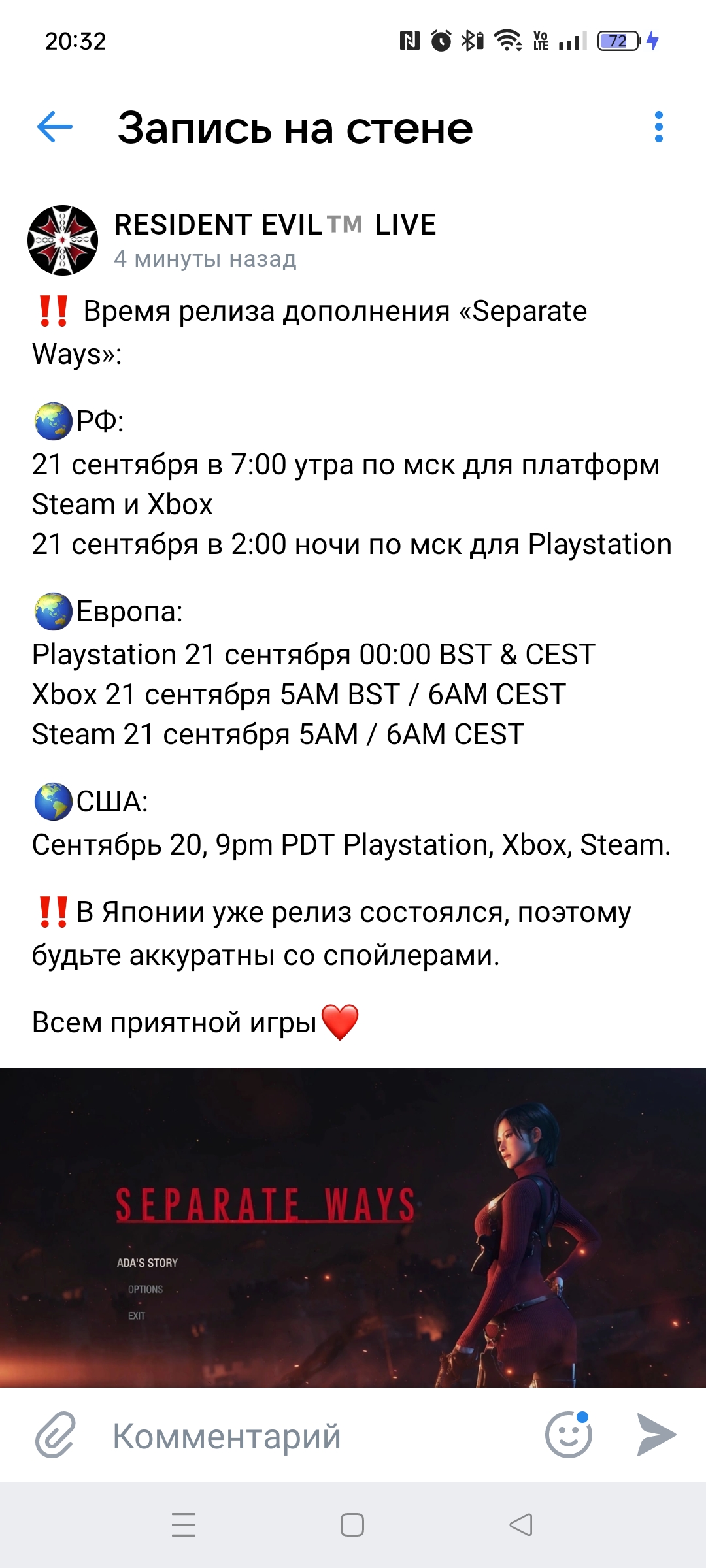
Task: Open the RESIDENT EVIL LIVE community name
Action: (275, 225)
